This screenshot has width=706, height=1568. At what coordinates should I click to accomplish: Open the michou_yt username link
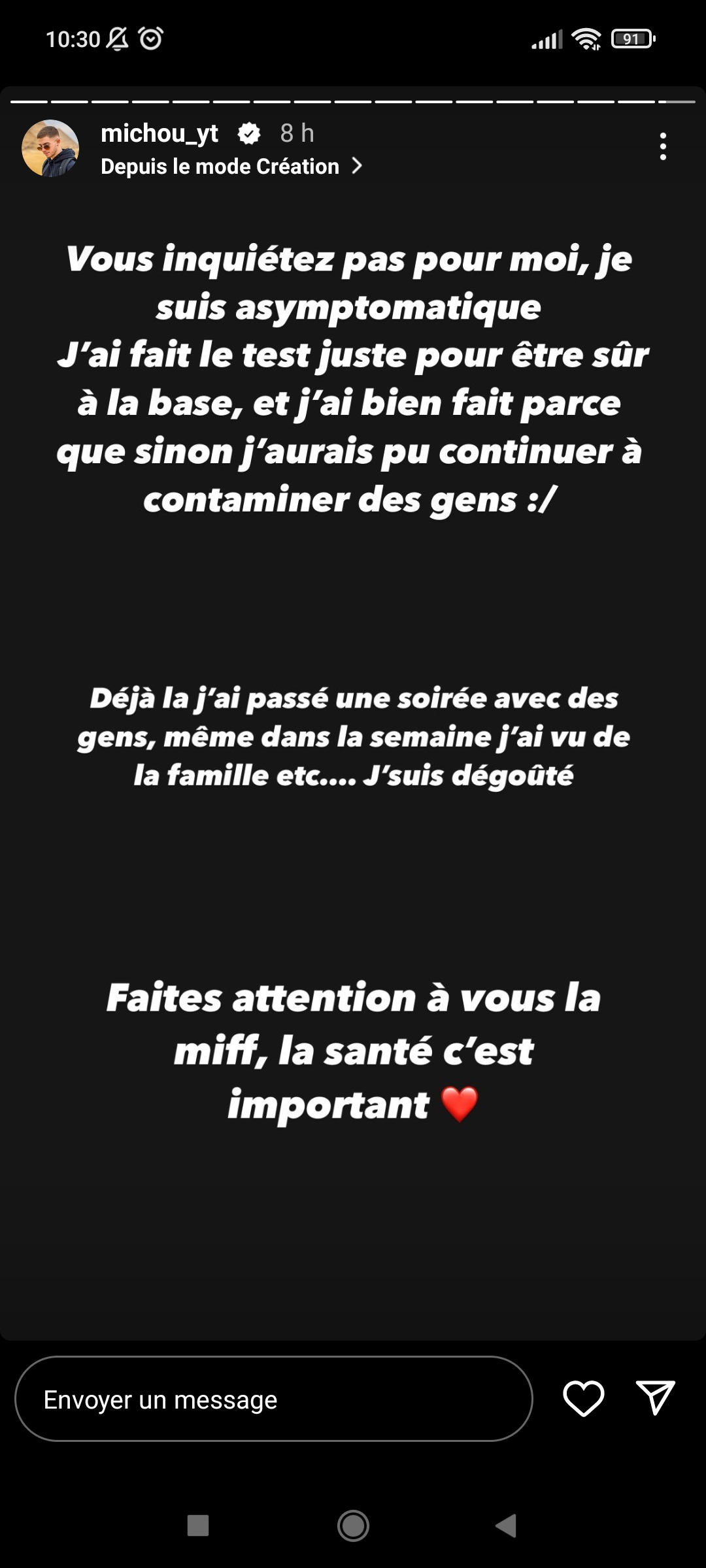(160, 133)
